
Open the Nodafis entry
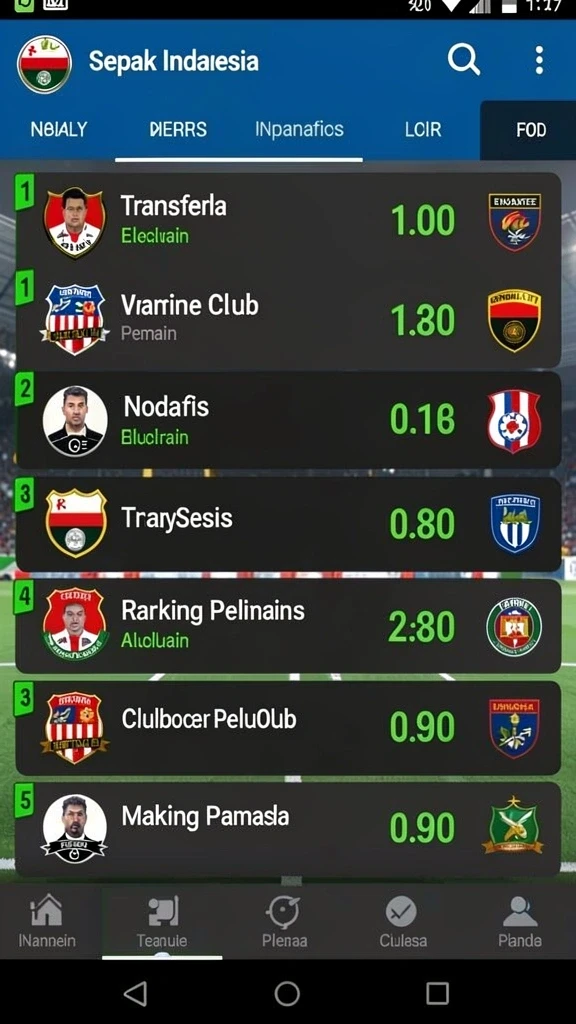[288, 420]
